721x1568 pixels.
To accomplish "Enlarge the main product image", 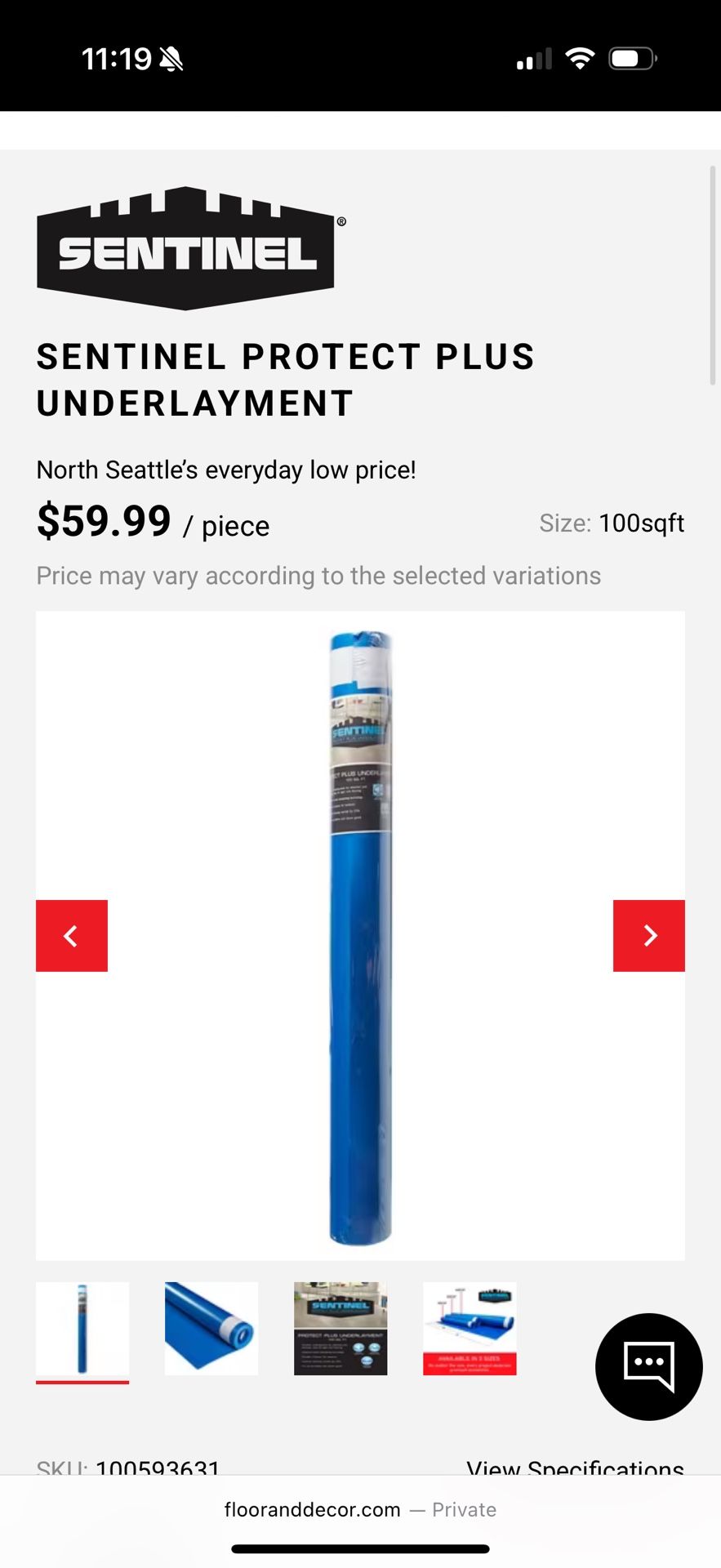I will pos(360,936).
